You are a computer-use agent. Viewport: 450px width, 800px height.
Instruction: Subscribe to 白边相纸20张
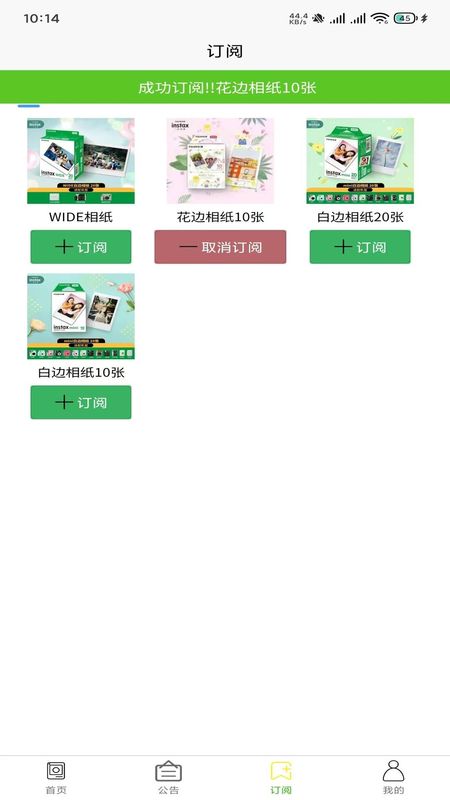point(360,247)
